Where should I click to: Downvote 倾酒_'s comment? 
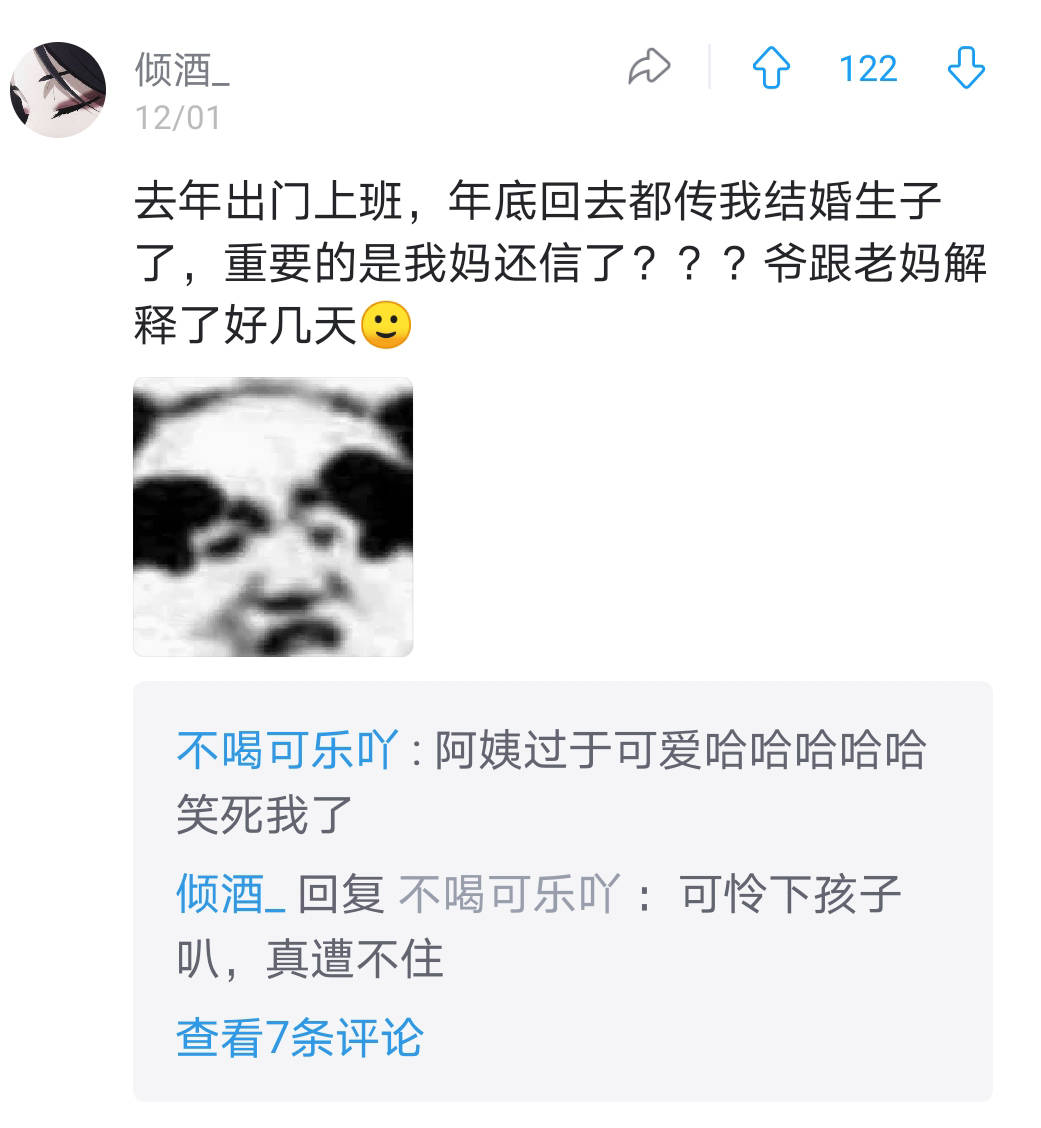(966, 68)
